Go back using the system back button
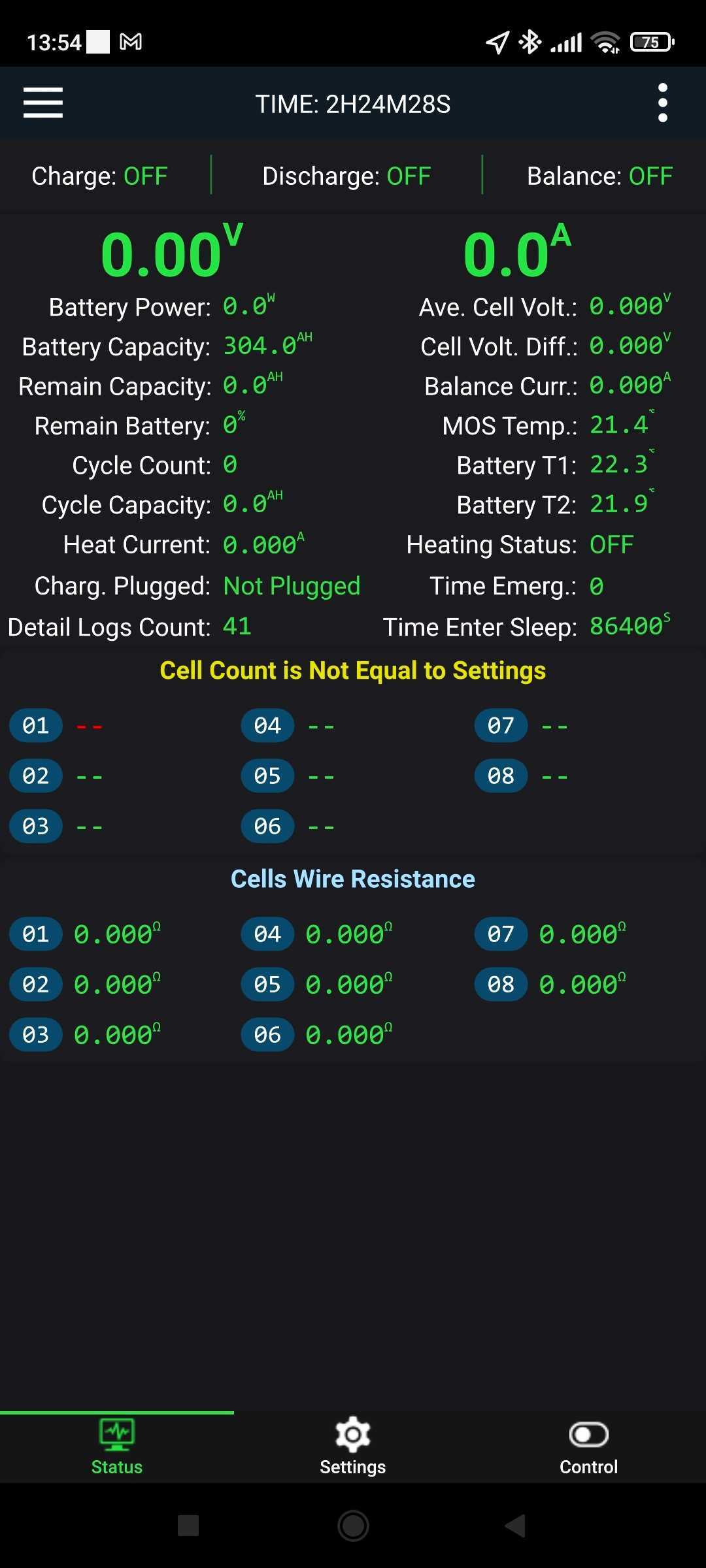 [516, 1526]
